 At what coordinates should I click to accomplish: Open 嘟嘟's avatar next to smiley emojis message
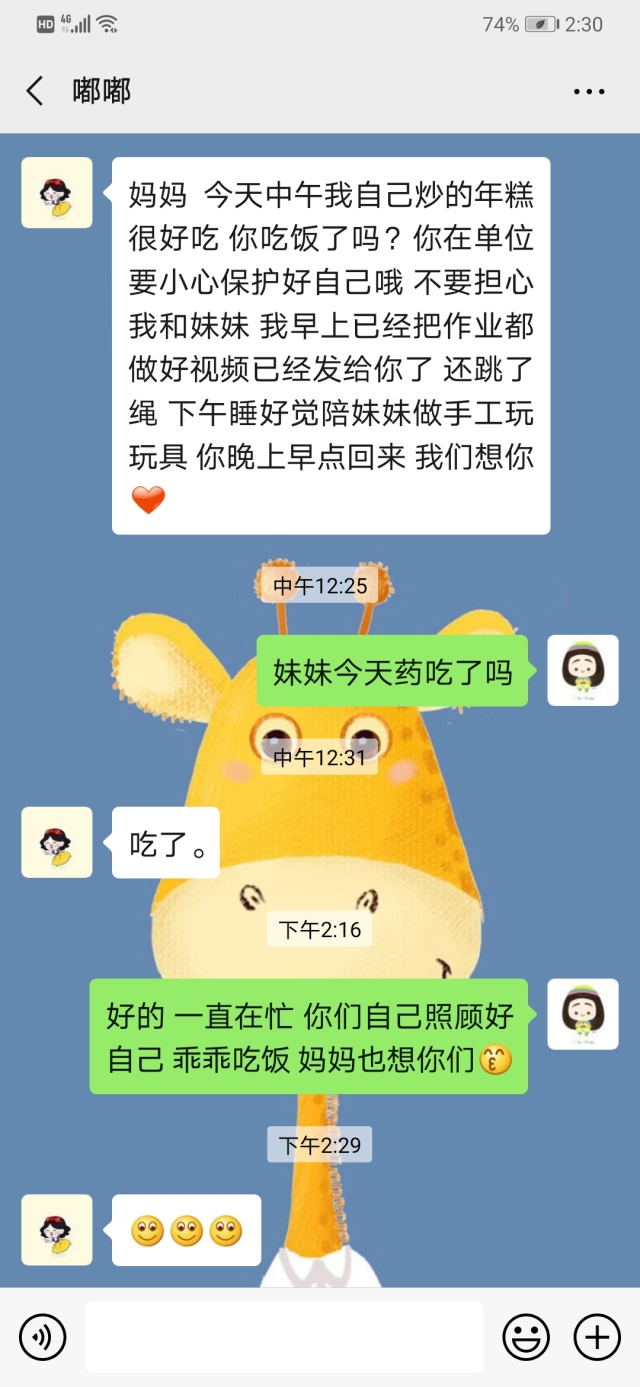[57, 1230]
